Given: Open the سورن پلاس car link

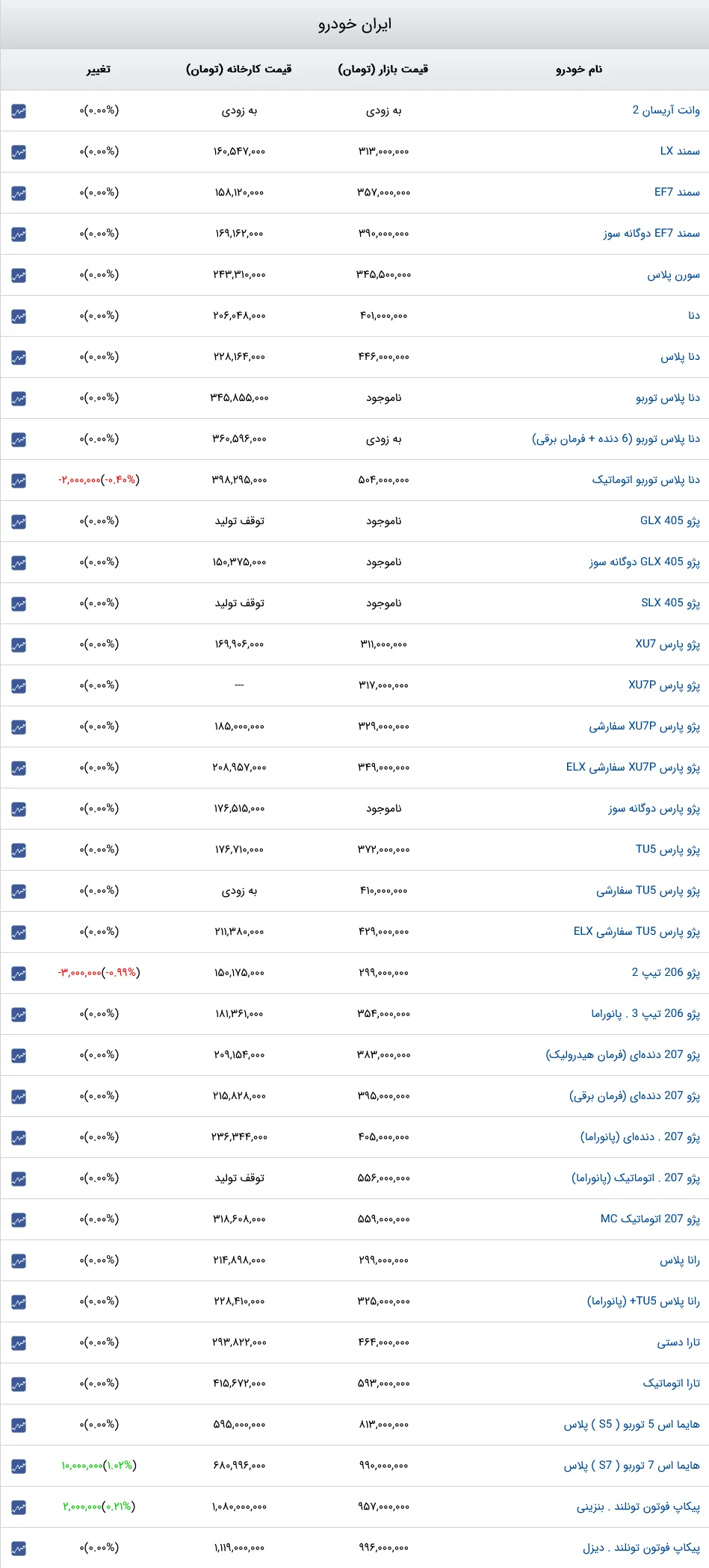Looking at the screenshot, I should pos(673,275).
